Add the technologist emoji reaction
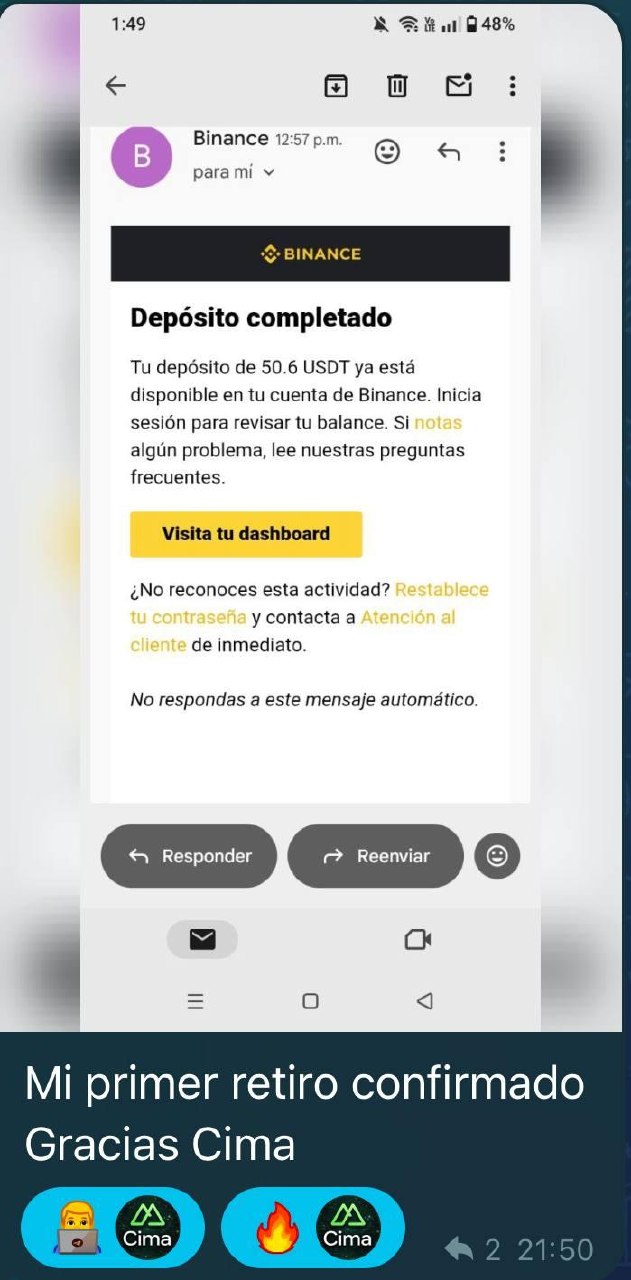This screenshot has width=631, height=1280. point(112,1227)
